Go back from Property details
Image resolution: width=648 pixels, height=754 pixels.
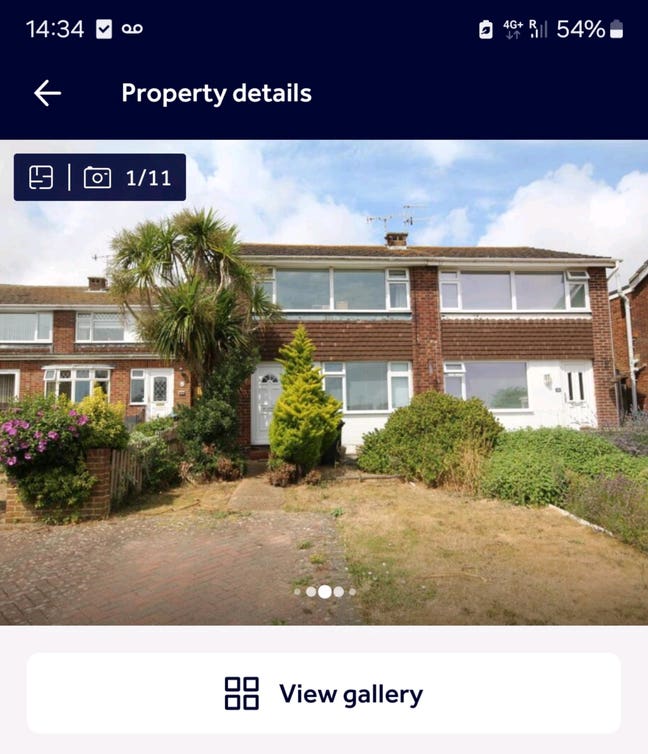click(47, 93)
